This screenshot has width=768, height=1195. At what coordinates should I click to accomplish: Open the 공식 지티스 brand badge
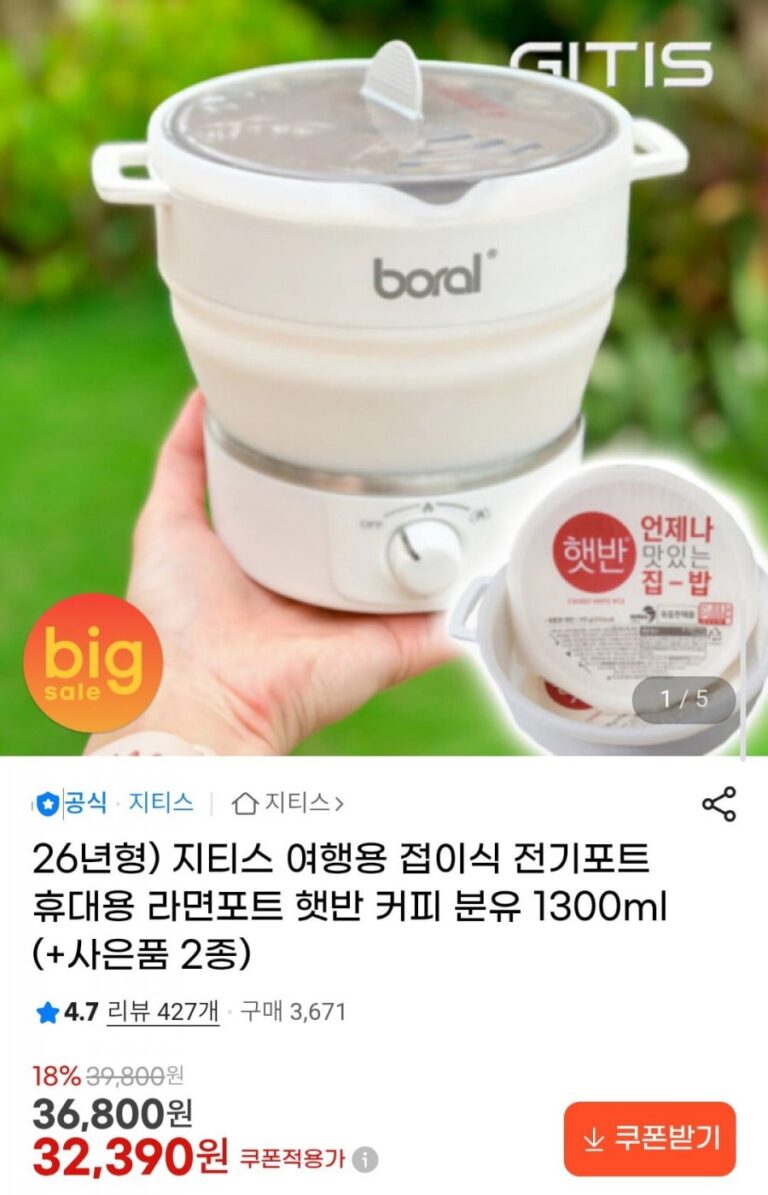click(x=115, y=803)
